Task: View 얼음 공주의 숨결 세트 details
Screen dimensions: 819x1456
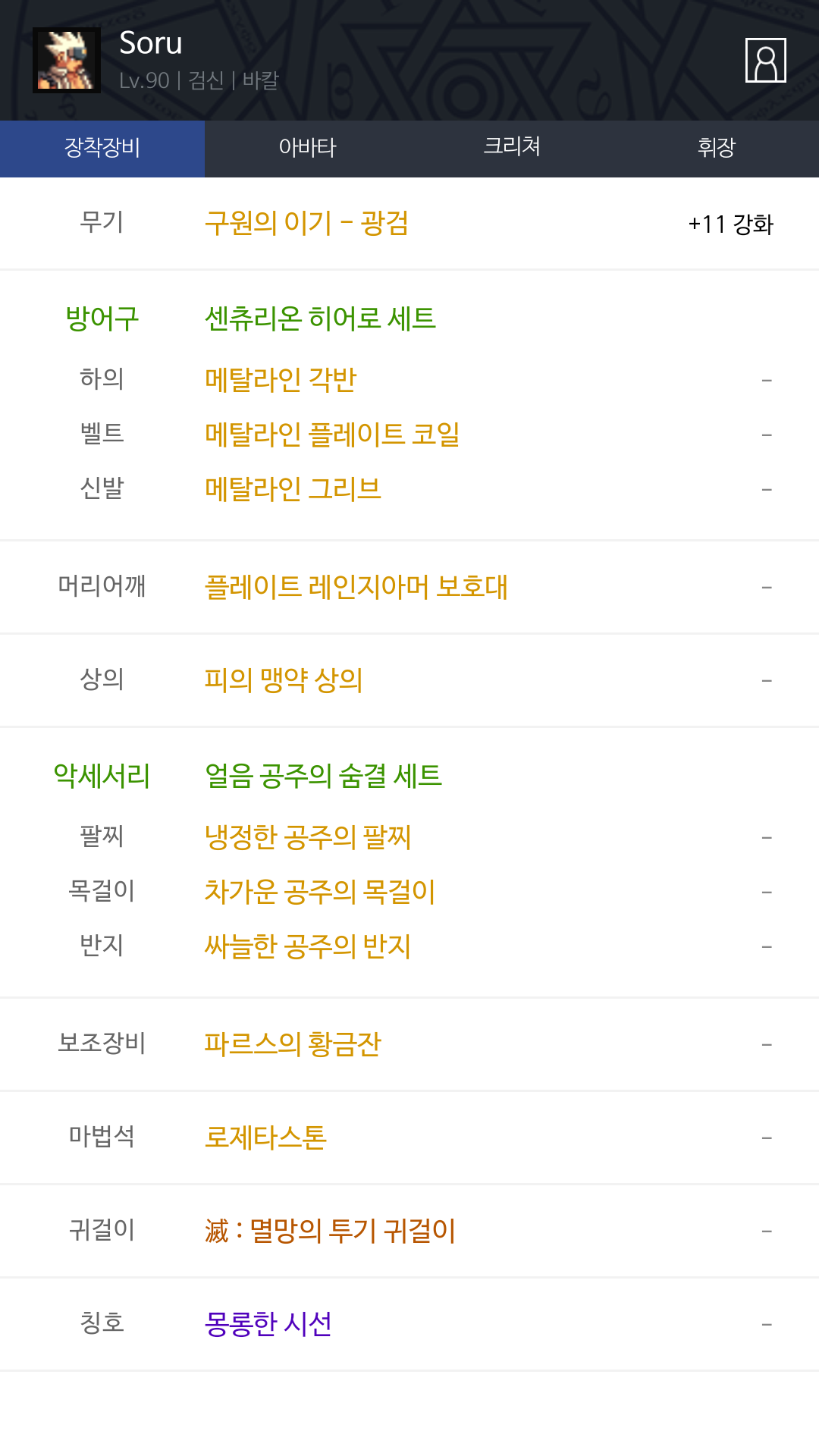Action: tap(323, 776)
